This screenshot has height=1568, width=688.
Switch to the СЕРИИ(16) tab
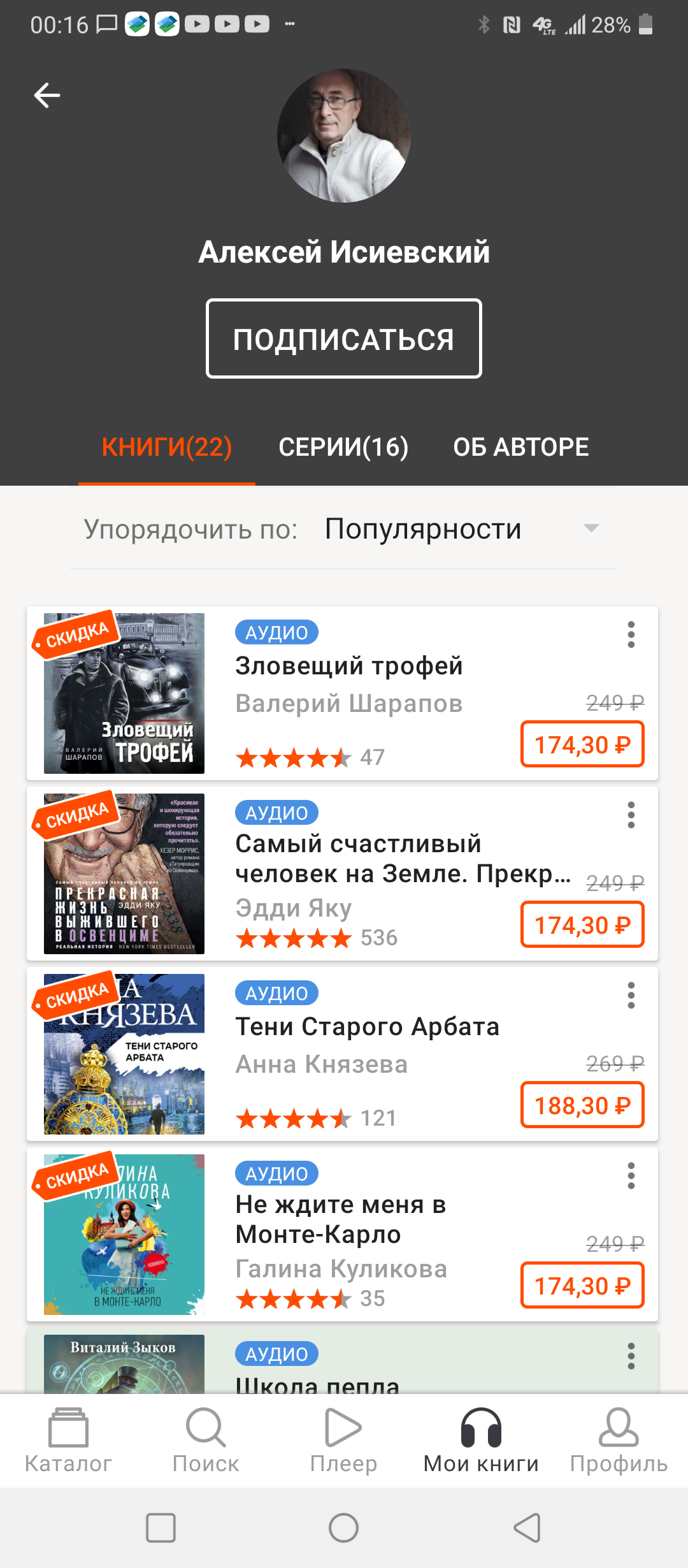click(343, 447)
